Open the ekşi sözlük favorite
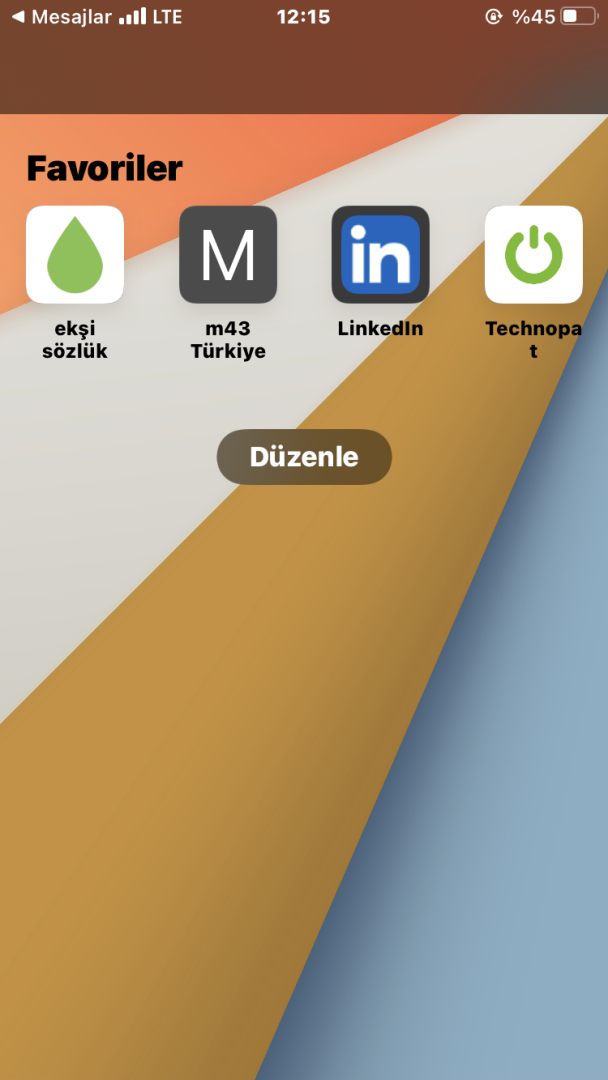 75,255
